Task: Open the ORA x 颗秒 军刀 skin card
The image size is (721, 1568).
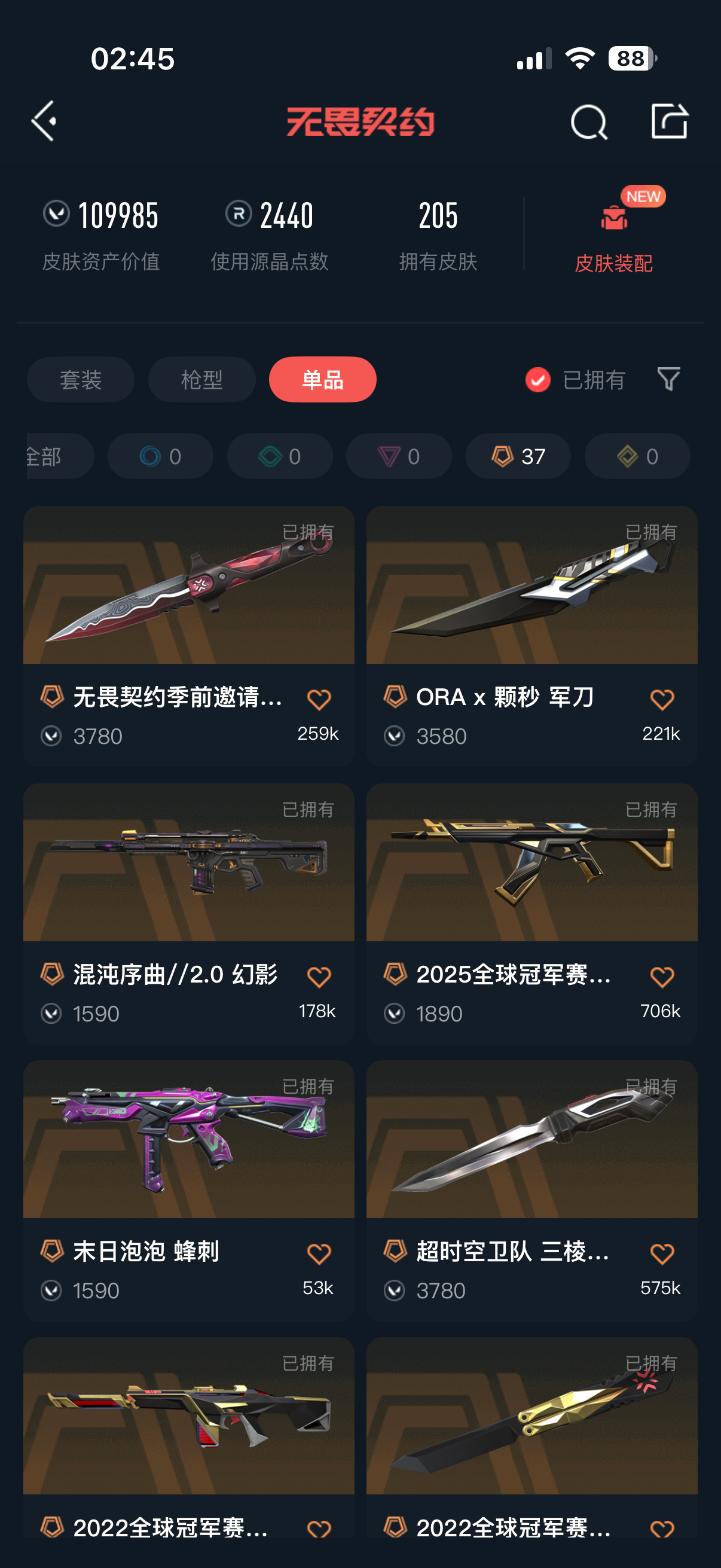Action: [x=531, y=636]
